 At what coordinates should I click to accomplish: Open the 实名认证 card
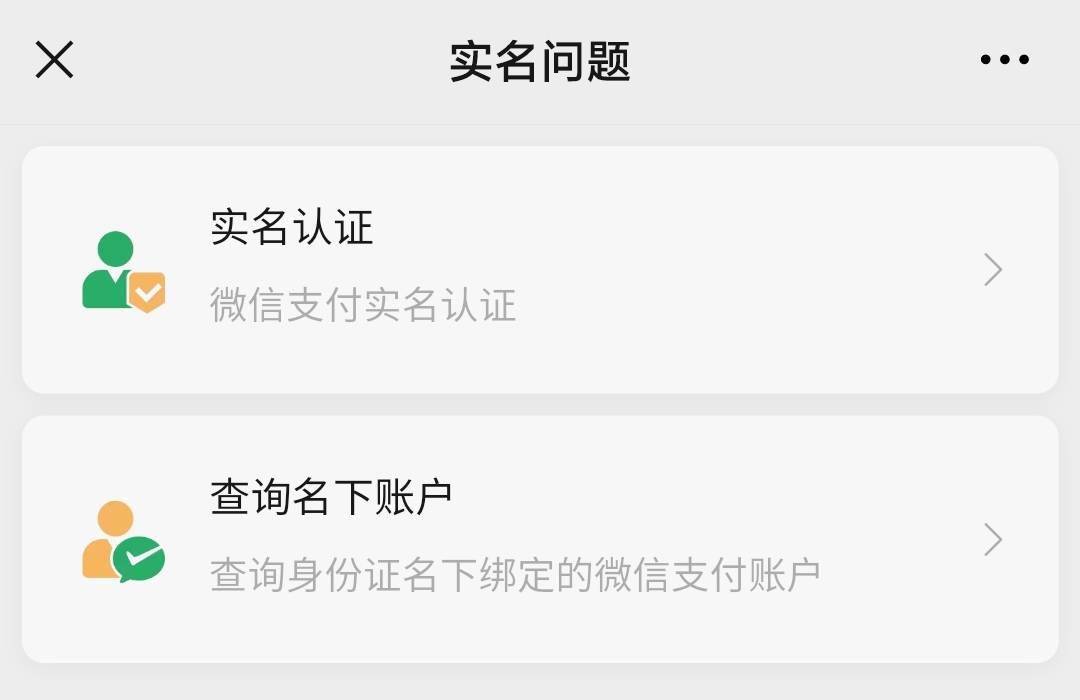(x=540, y=270)
